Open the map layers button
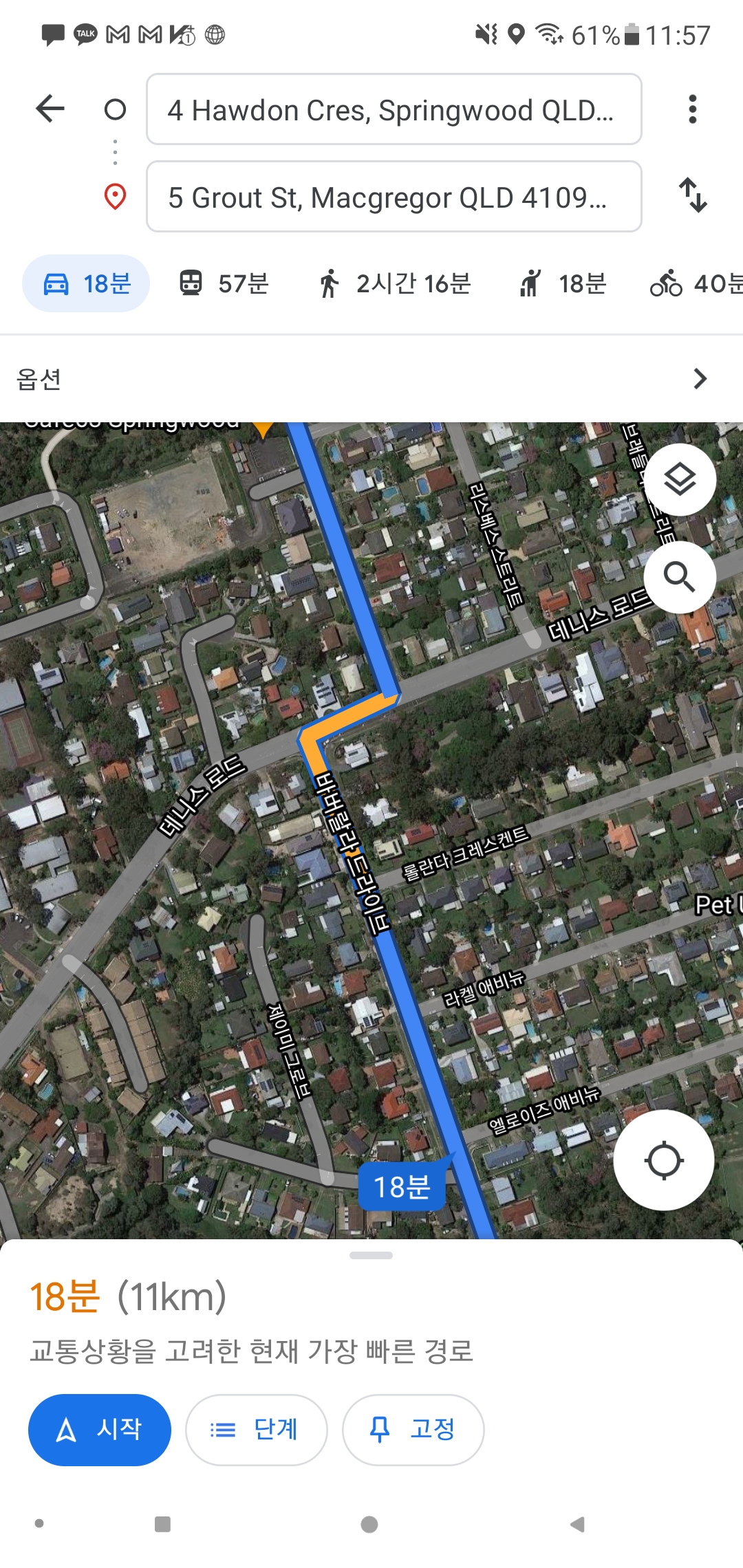Viewport: 743px width, 1568px height. click(x=680, y=479)
